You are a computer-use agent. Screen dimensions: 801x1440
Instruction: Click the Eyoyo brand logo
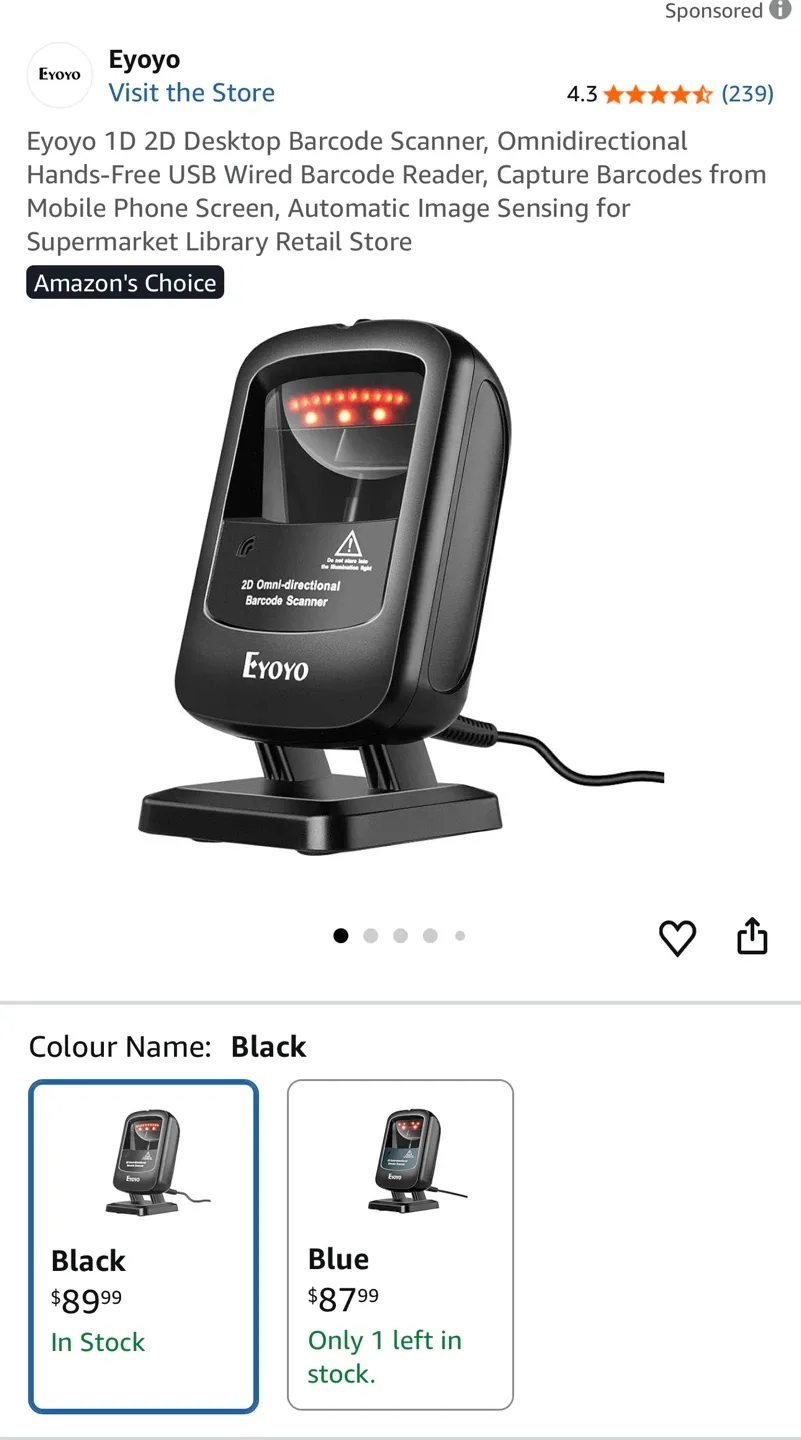click(59, 75)
